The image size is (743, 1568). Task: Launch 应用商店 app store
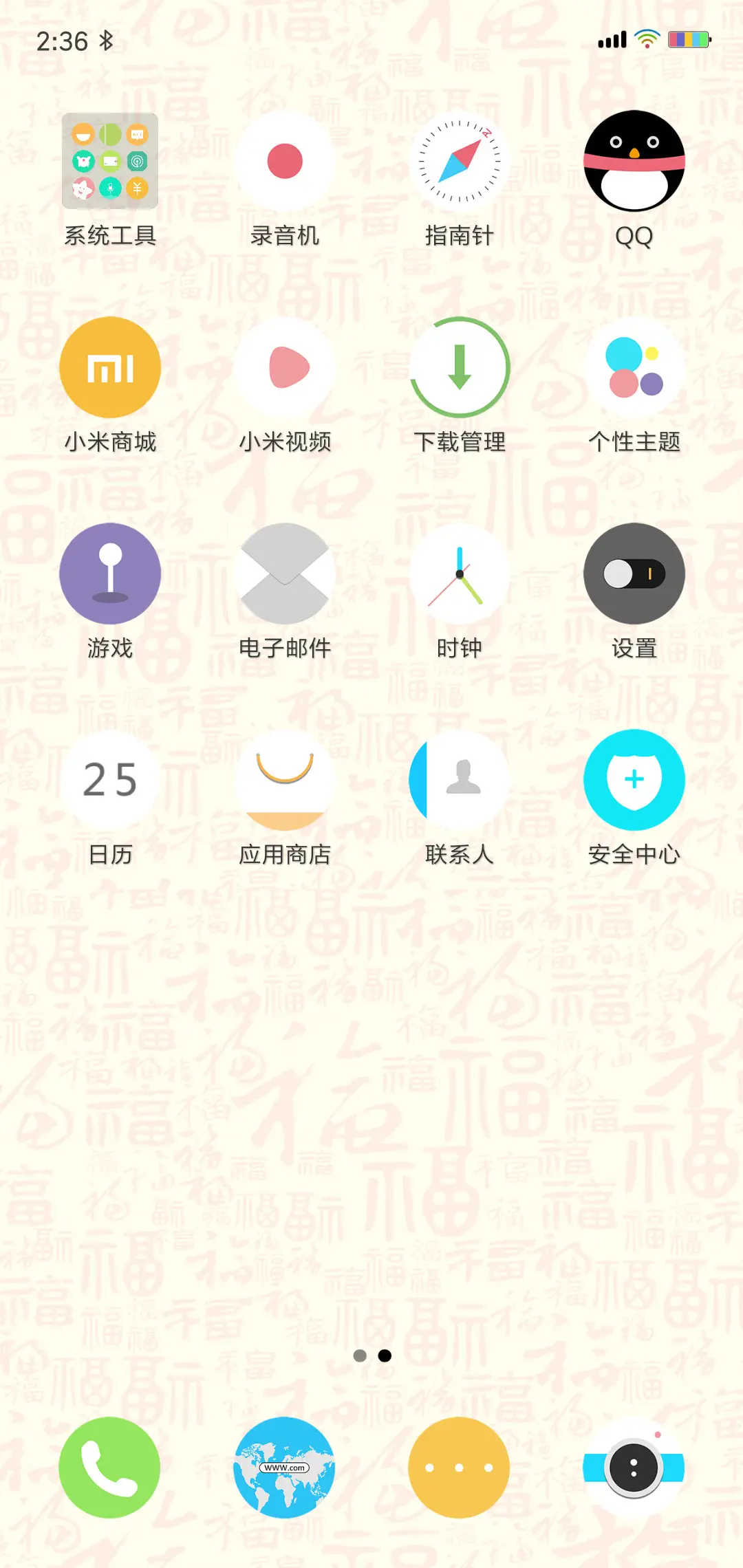pyautogui.click(x=284, y=779)
